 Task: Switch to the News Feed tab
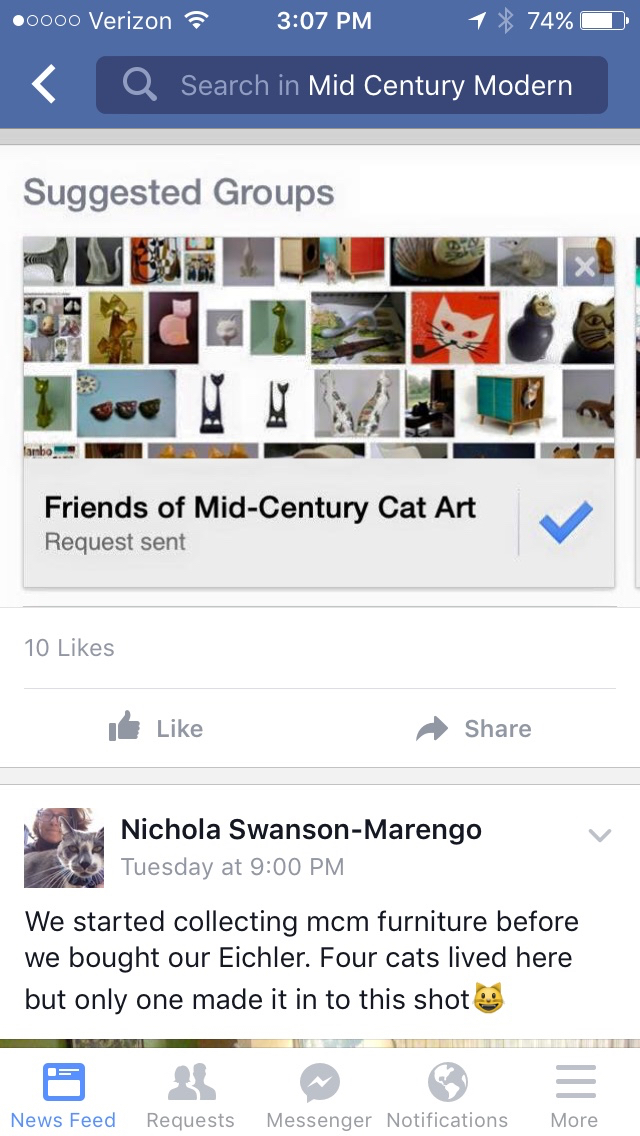(x=64, y=1094)
